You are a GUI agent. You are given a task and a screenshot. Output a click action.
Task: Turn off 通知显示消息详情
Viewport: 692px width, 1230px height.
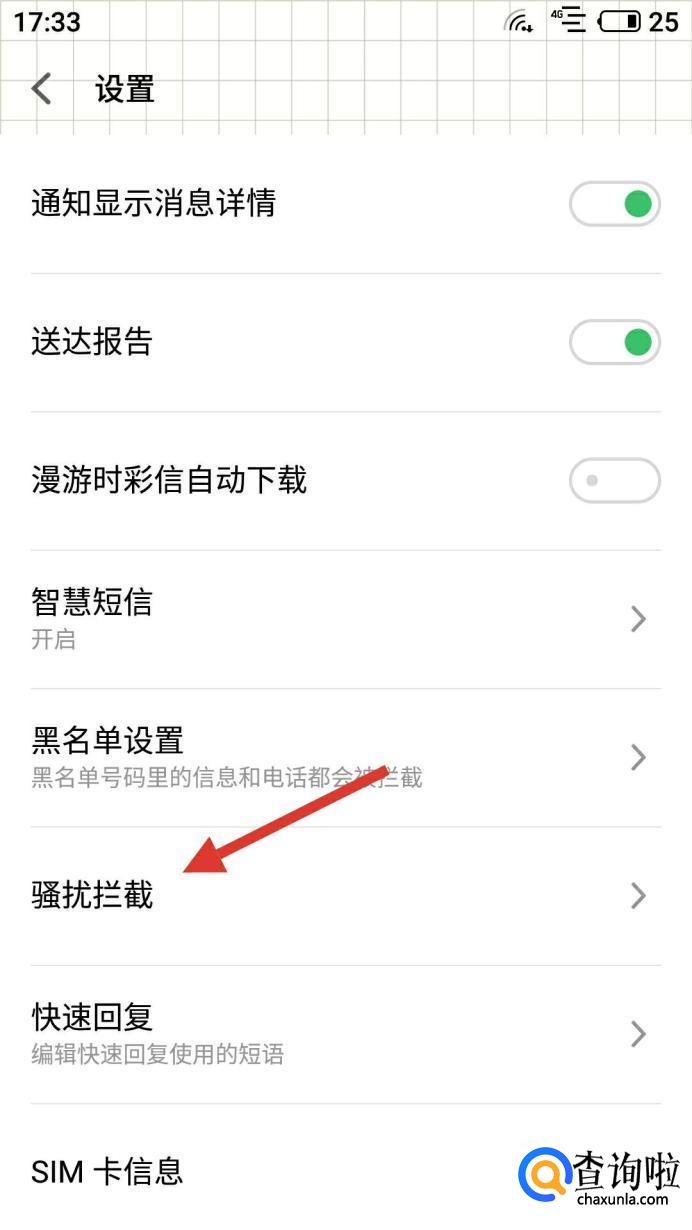pos(614,205)
